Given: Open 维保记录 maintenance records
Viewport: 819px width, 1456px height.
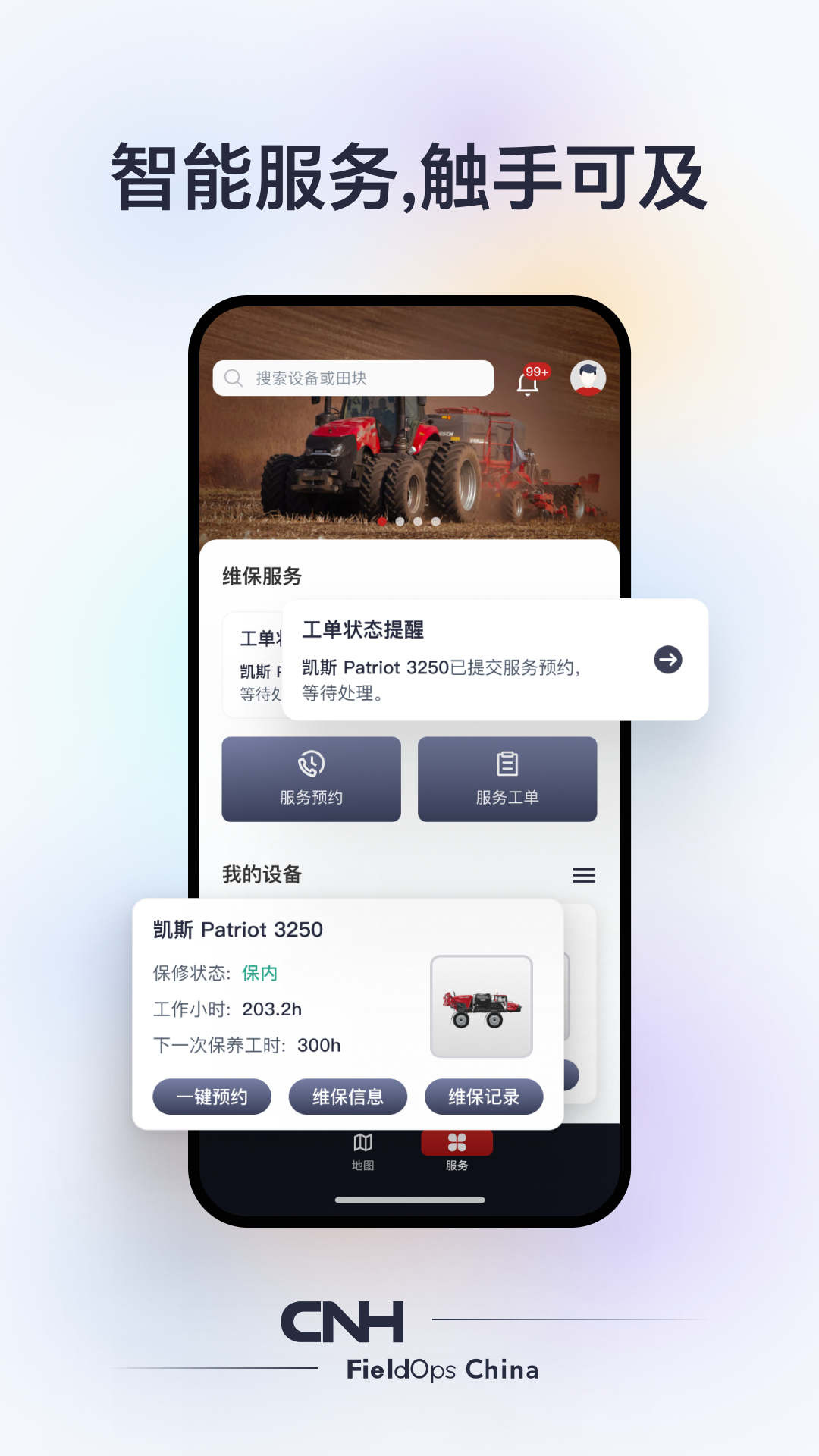Looking at the screenshot, I should [485, 1097].
